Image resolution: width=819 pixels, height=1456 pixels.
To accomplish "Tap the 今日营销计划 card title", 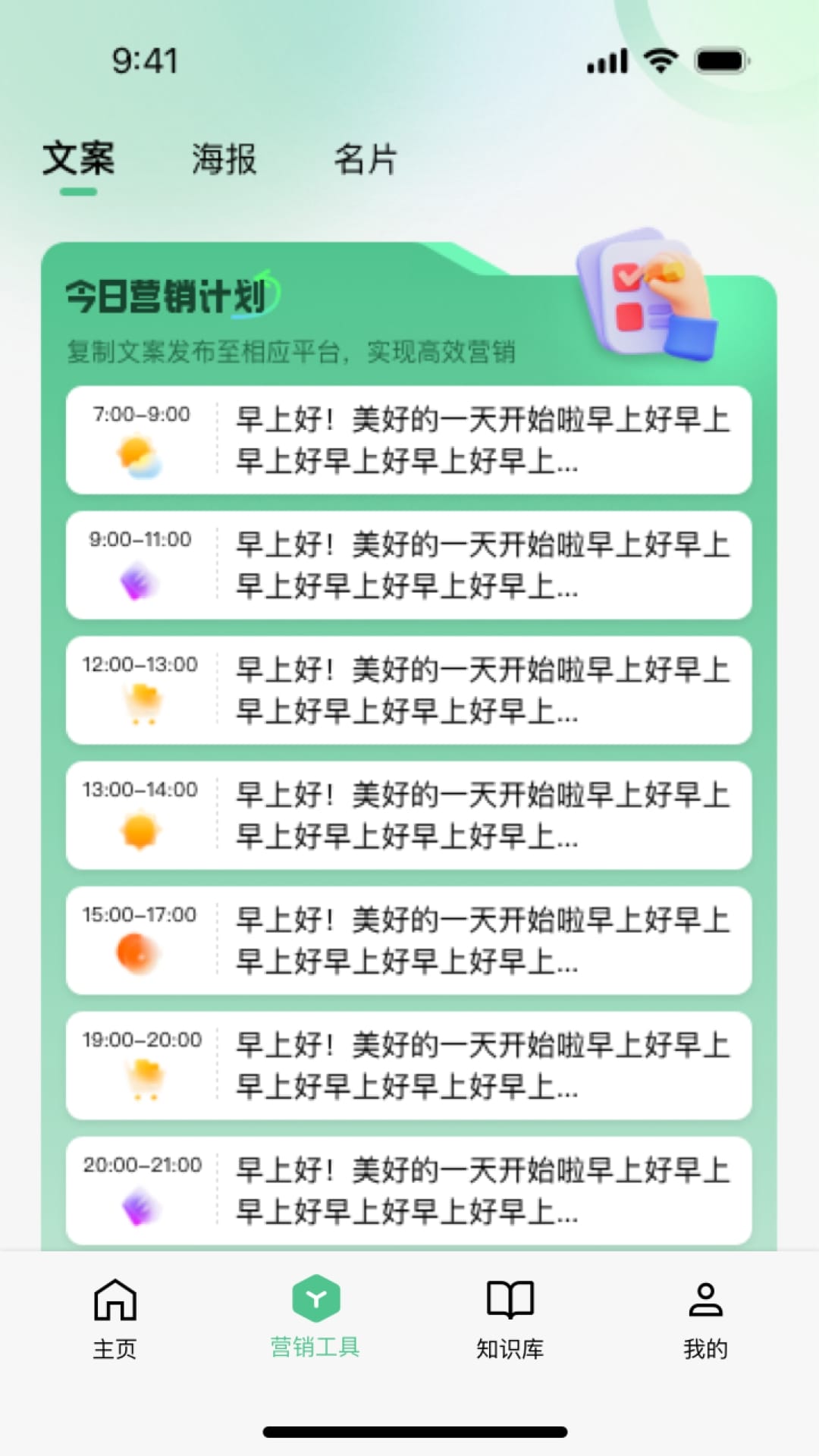I will 167,296.
